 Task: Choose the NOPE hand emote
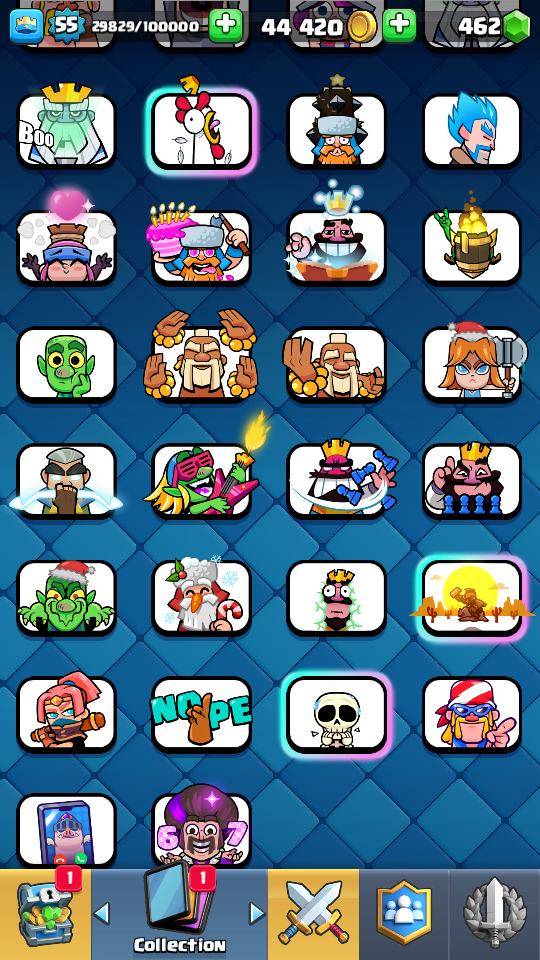[201, 714]
